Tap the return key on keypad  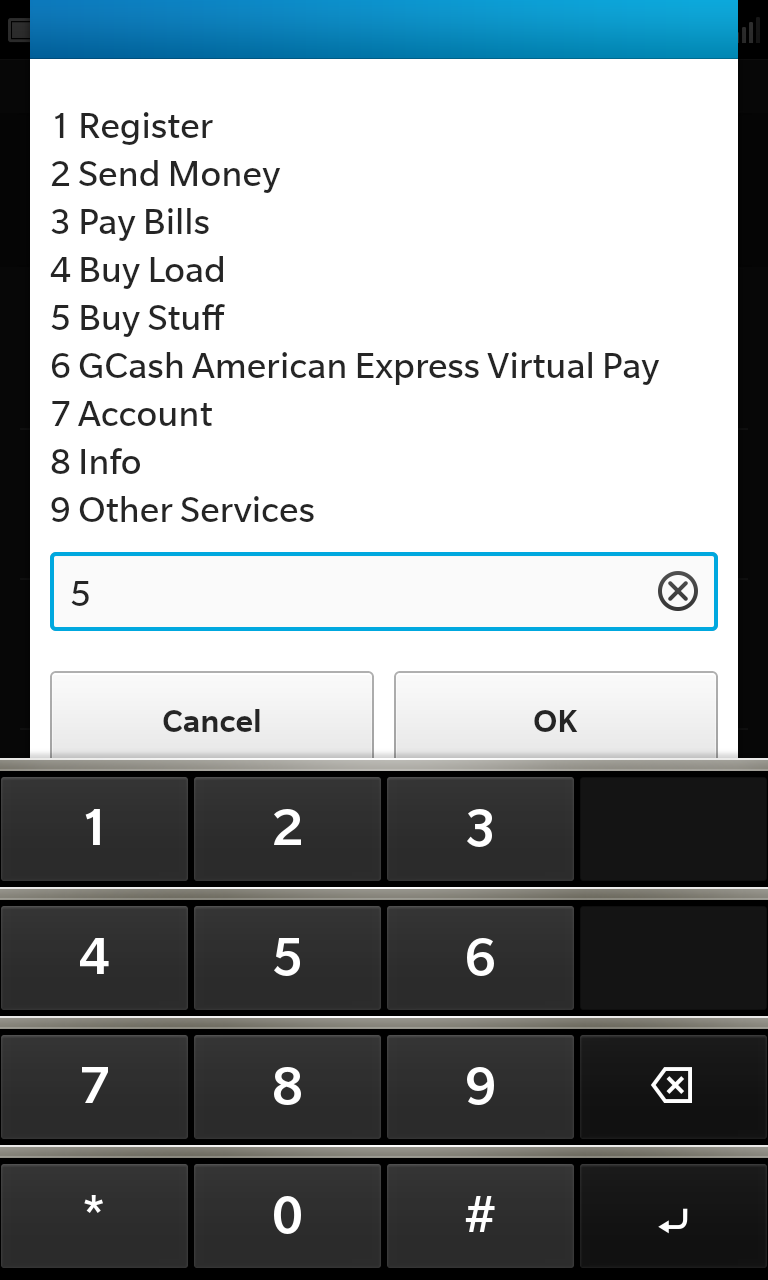click(x=673, y=1215)
